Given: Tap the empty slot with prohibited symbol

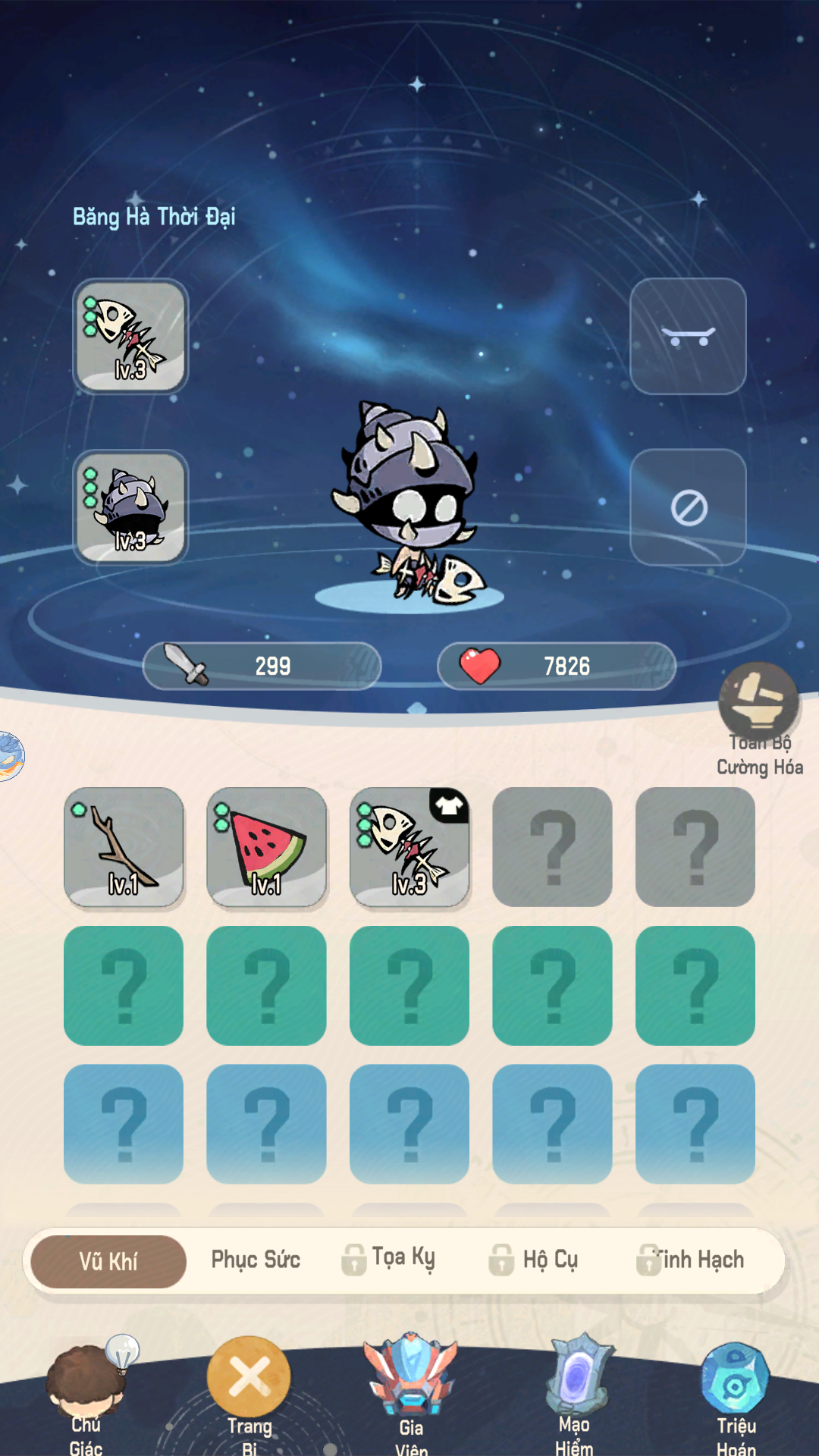Looking at the screenshot, I should click(x=688, y=507).
